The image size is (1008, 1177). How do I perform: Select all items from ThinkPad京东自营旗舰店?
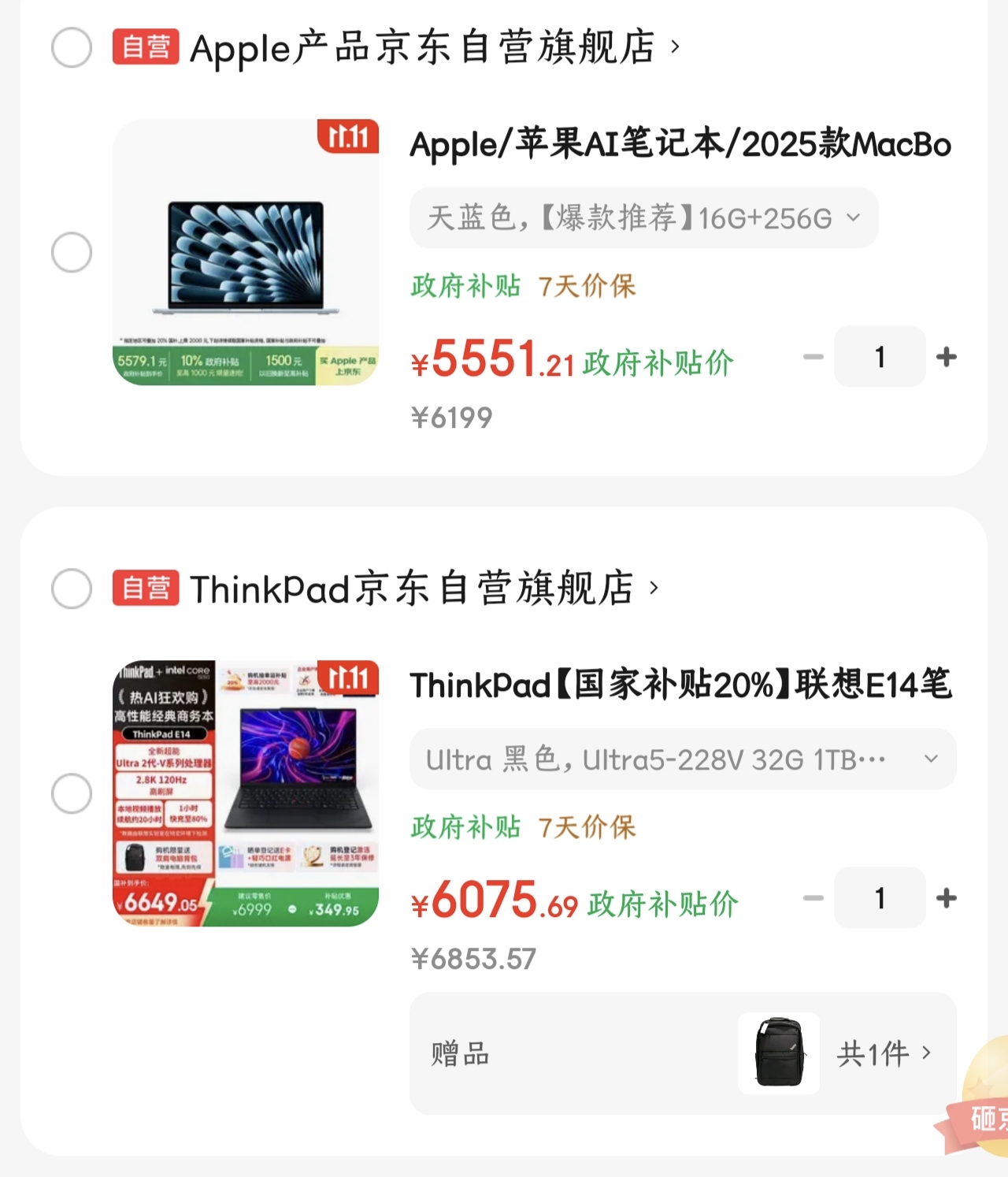pos(72,588)
